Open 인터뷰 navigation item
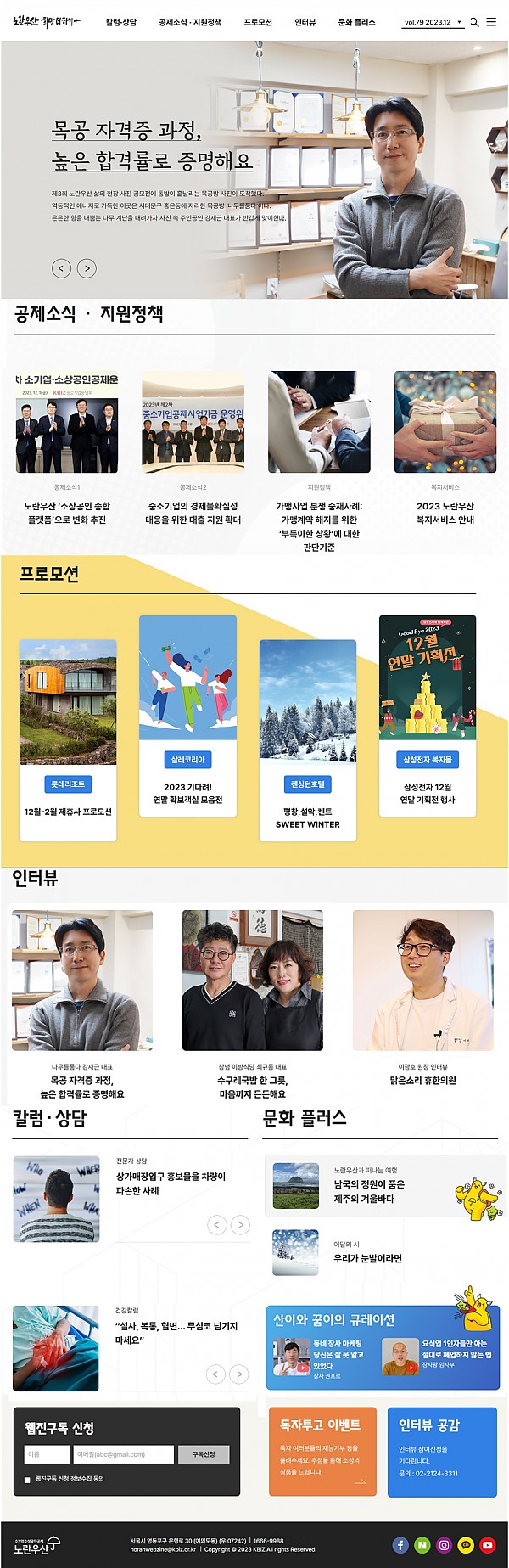This screenshot has height=1568, width=509. tap(305, 23)
